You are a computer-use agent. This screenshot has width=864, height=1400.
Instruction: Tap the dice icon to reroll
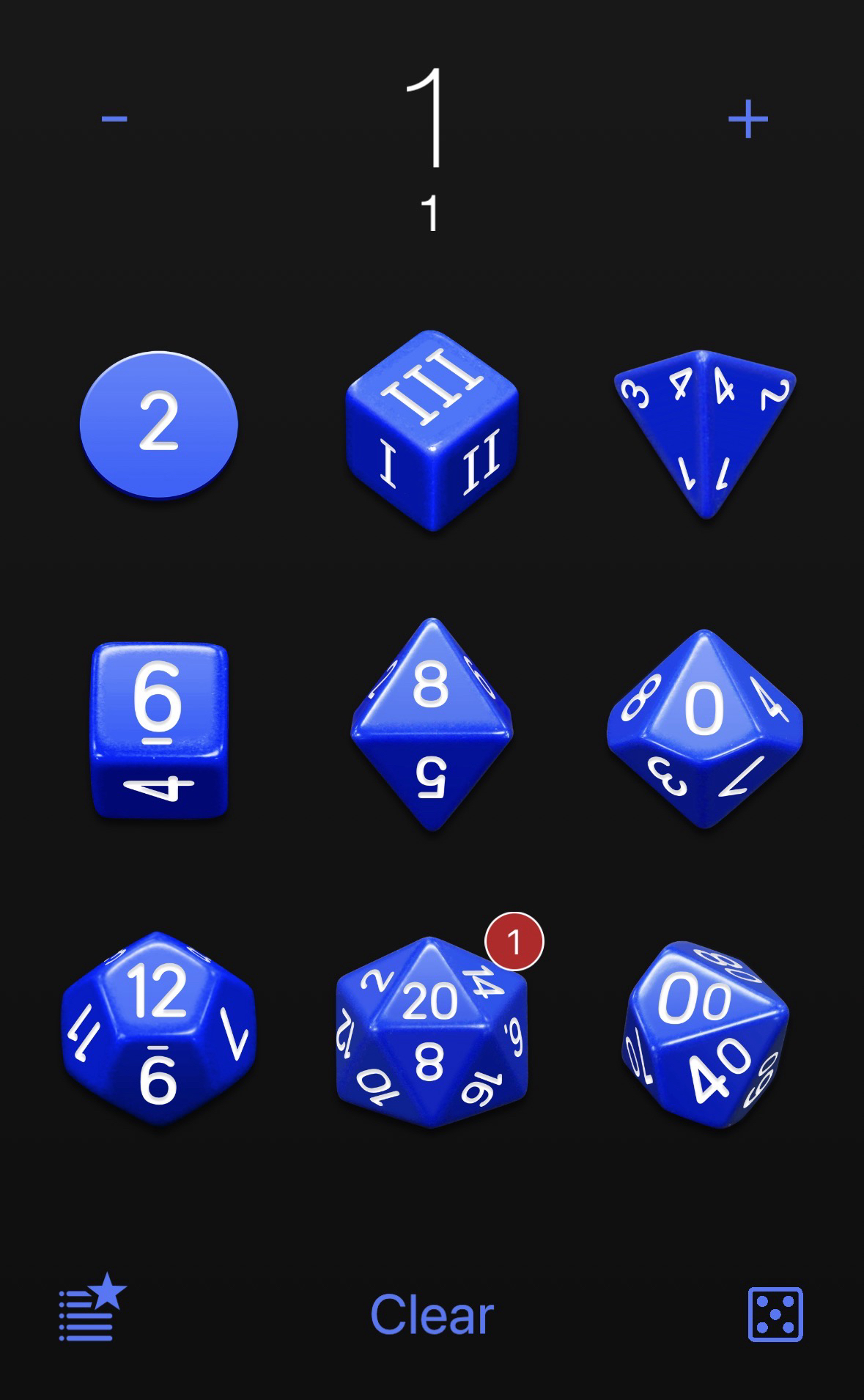coord(775,1314)
